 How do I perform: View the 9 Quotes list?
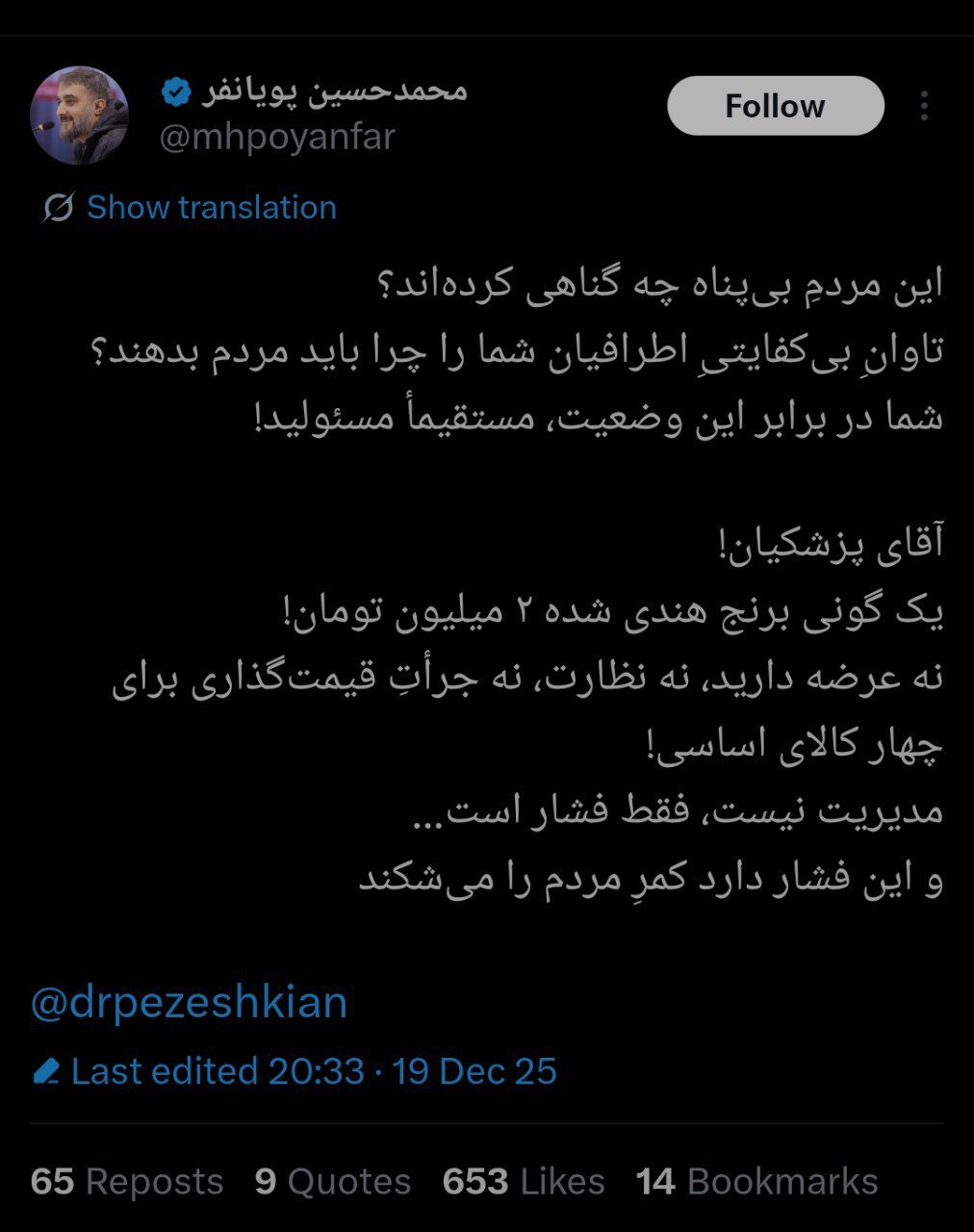tap(333, 1181)
